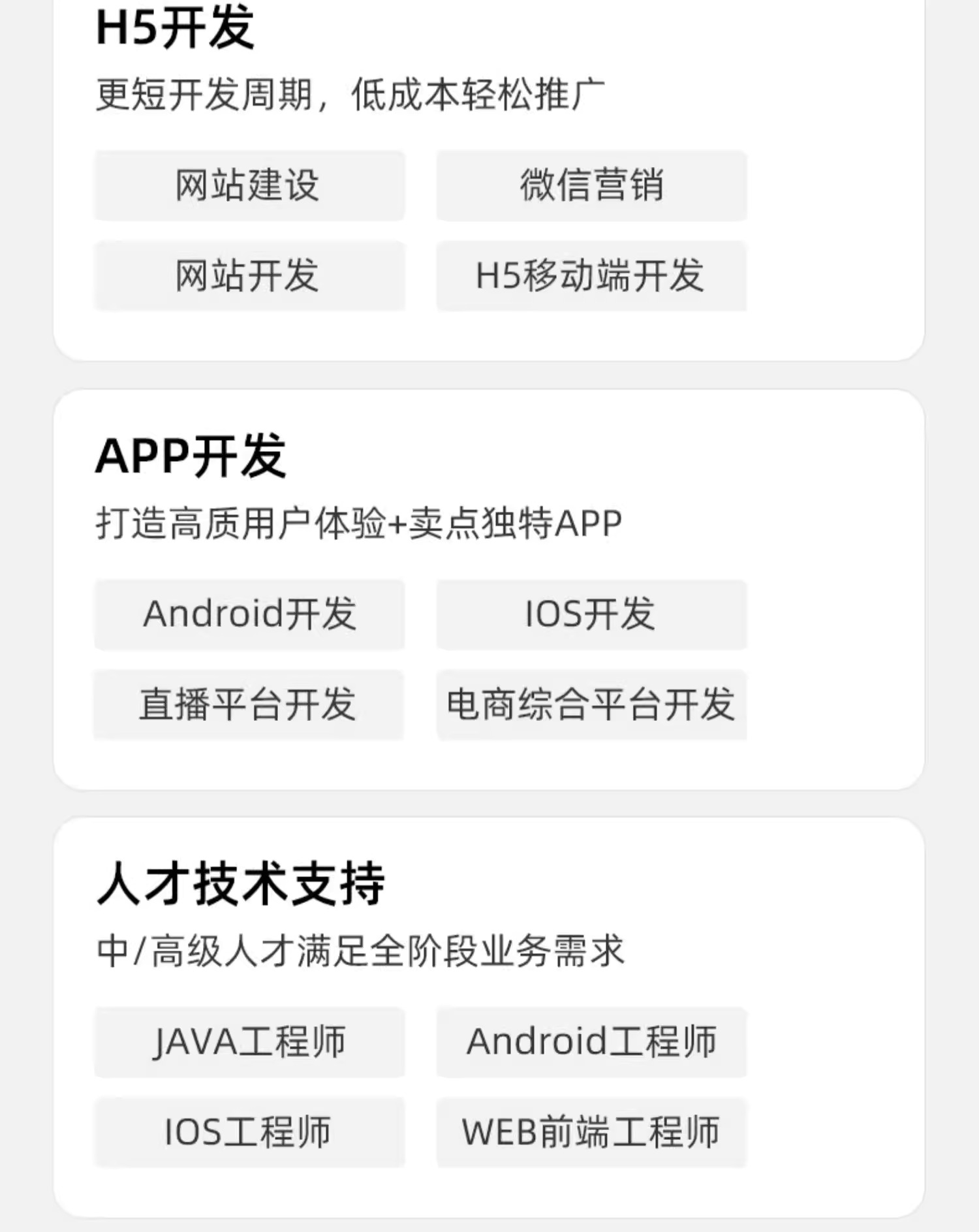This screenshot has height=1232, width=979.
Task: Open 直播平台开发
Action: click(x=249, y=704)
